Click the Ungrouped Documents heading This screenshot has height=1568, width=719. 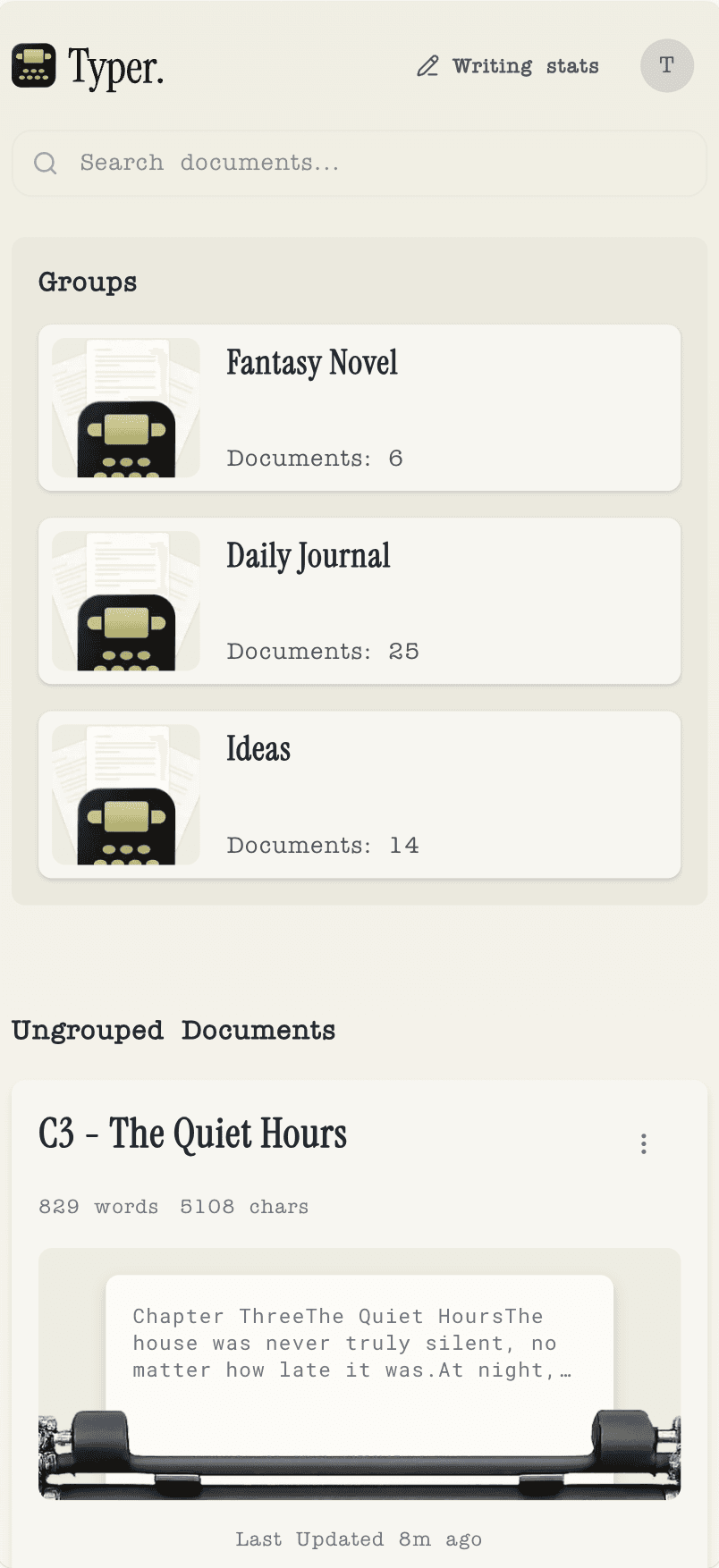coord(173,1030)
